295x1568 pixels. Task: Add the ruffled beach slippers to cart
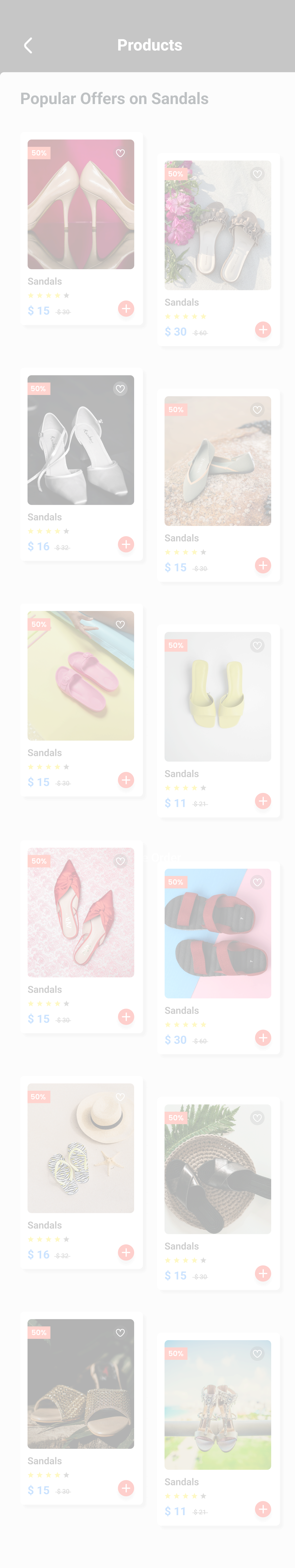coord(263,330)
